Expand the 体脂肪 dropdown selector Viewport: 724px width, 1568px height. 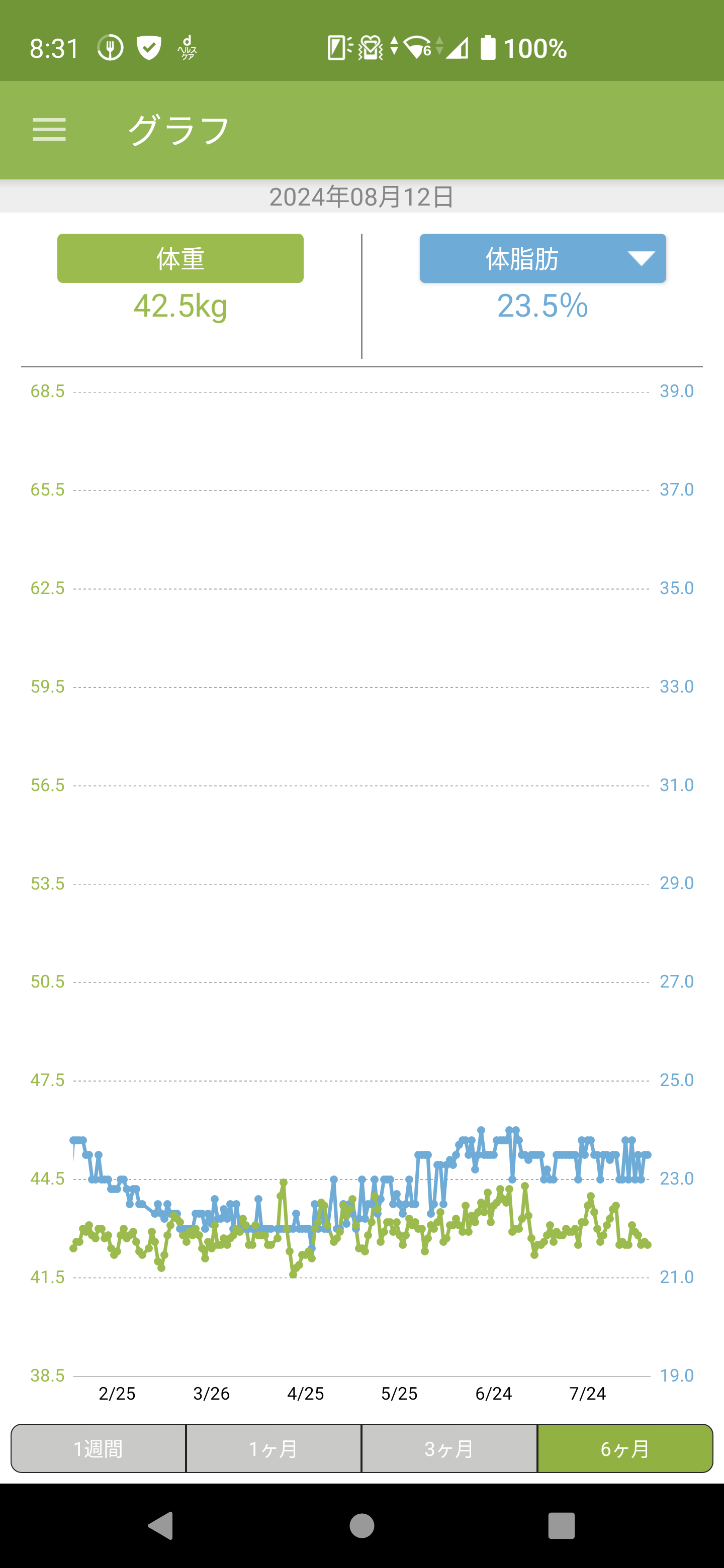coord(542,258)
